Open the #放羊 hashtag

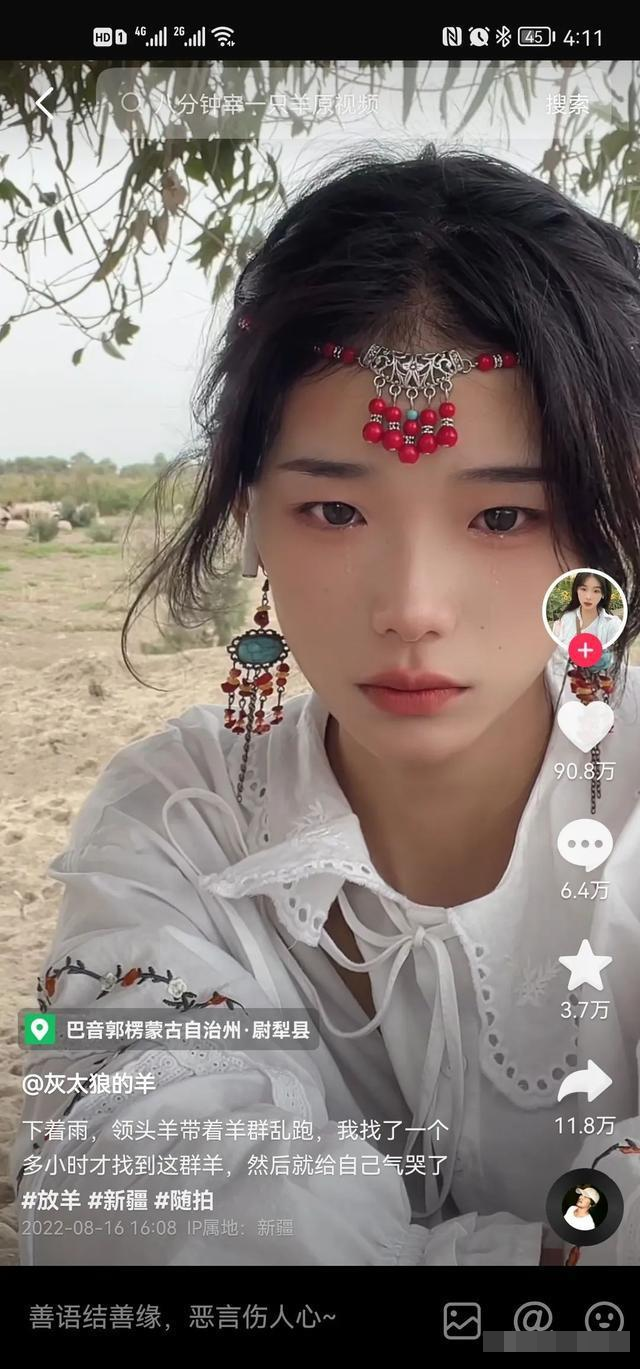click(50, 1200)
